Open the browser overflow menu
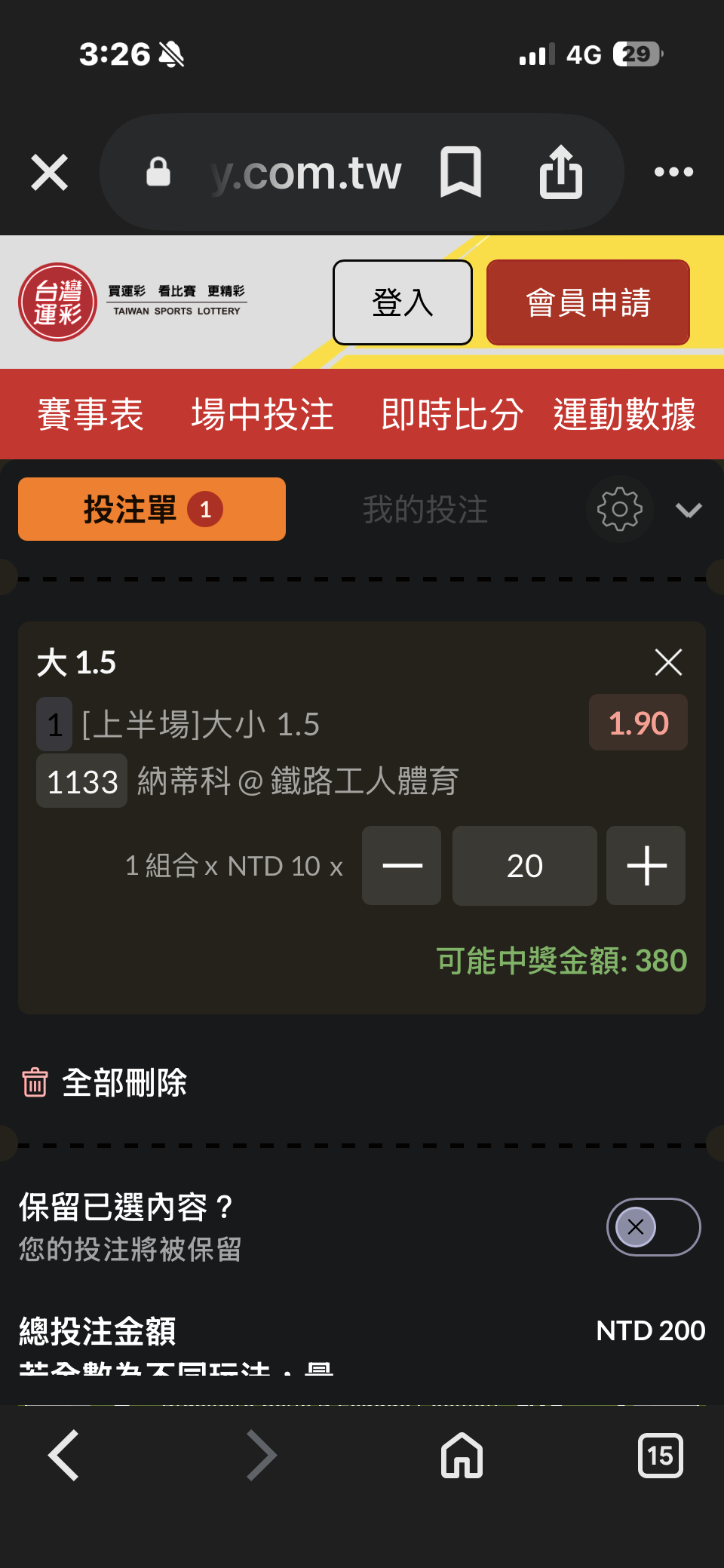724x1568 pixels. click(673, 172)
